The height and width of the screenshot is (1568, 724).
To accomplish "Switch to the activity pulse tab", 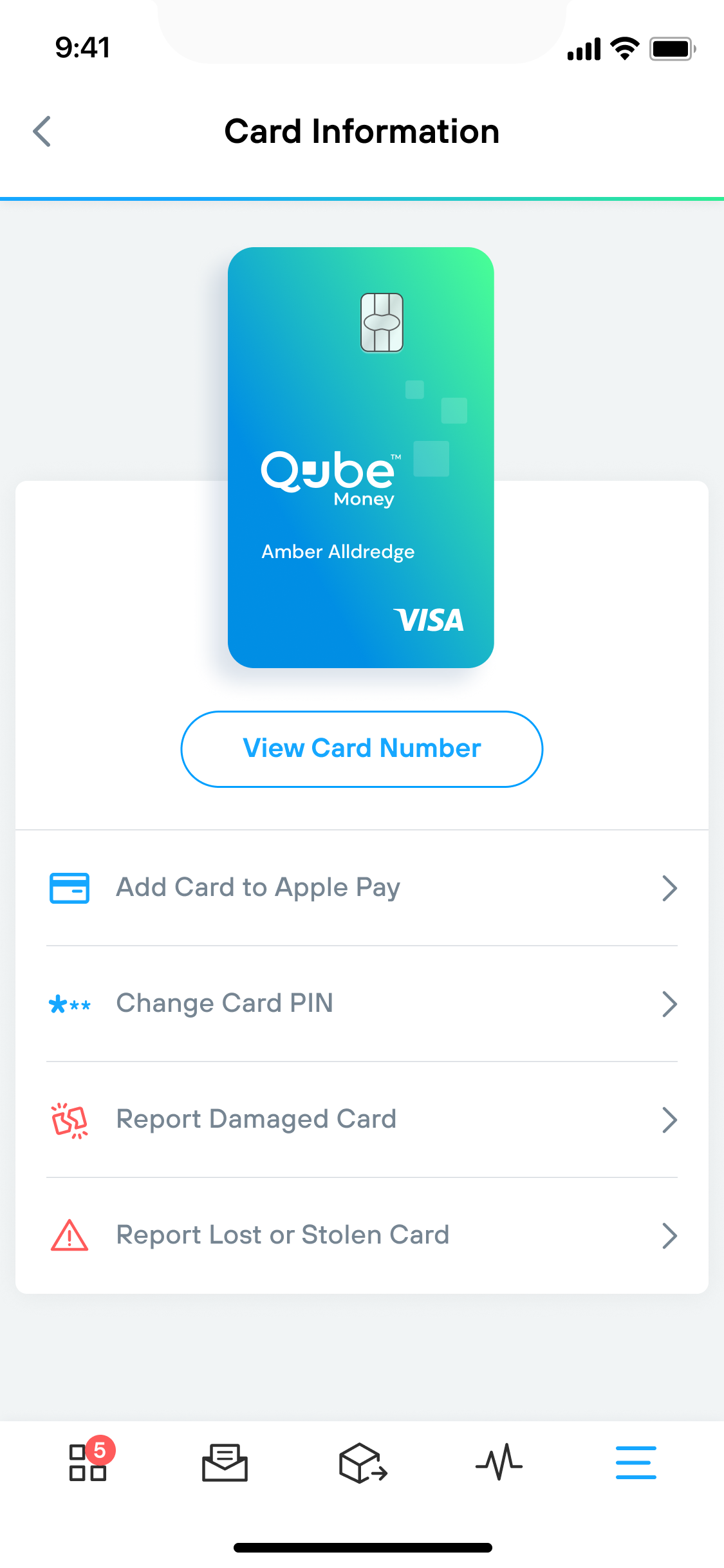I will (x=499, y=1462).
